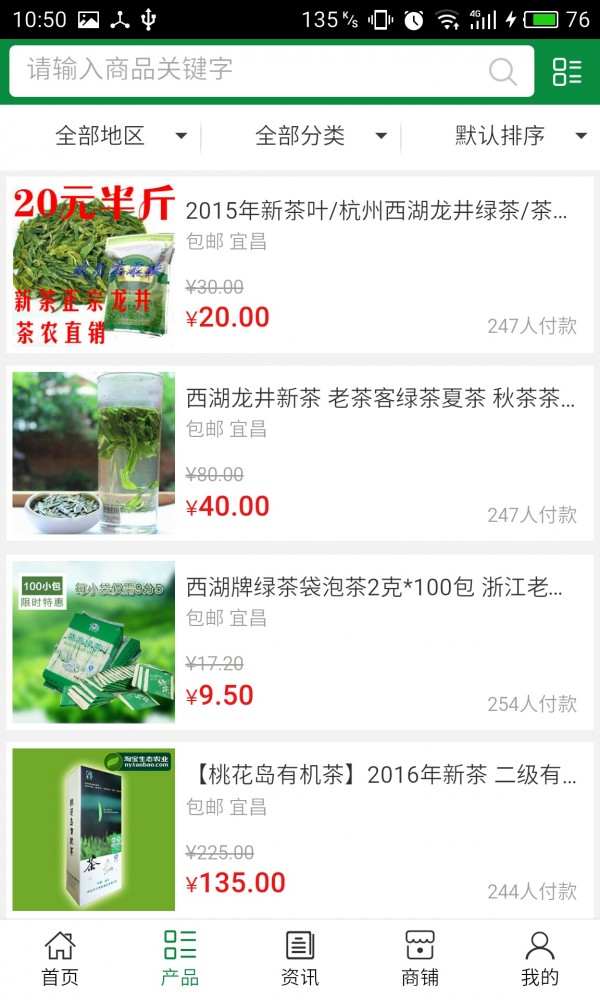This screenshot has height=1000, width=600.
Task: Switch to the 资讯 news tab
Action: tap(300, 958)
